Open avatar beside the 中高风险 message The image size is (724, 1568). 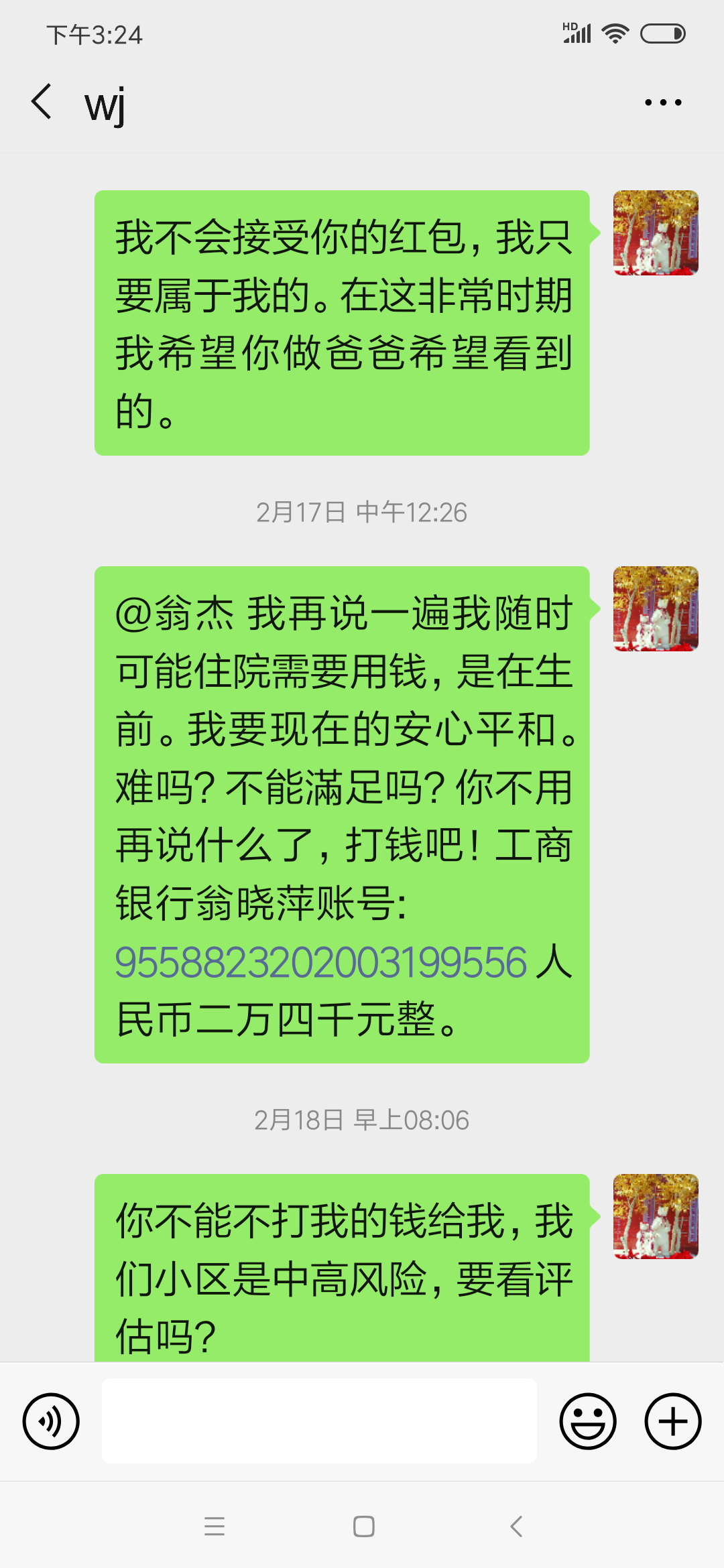click(656, 1216)
